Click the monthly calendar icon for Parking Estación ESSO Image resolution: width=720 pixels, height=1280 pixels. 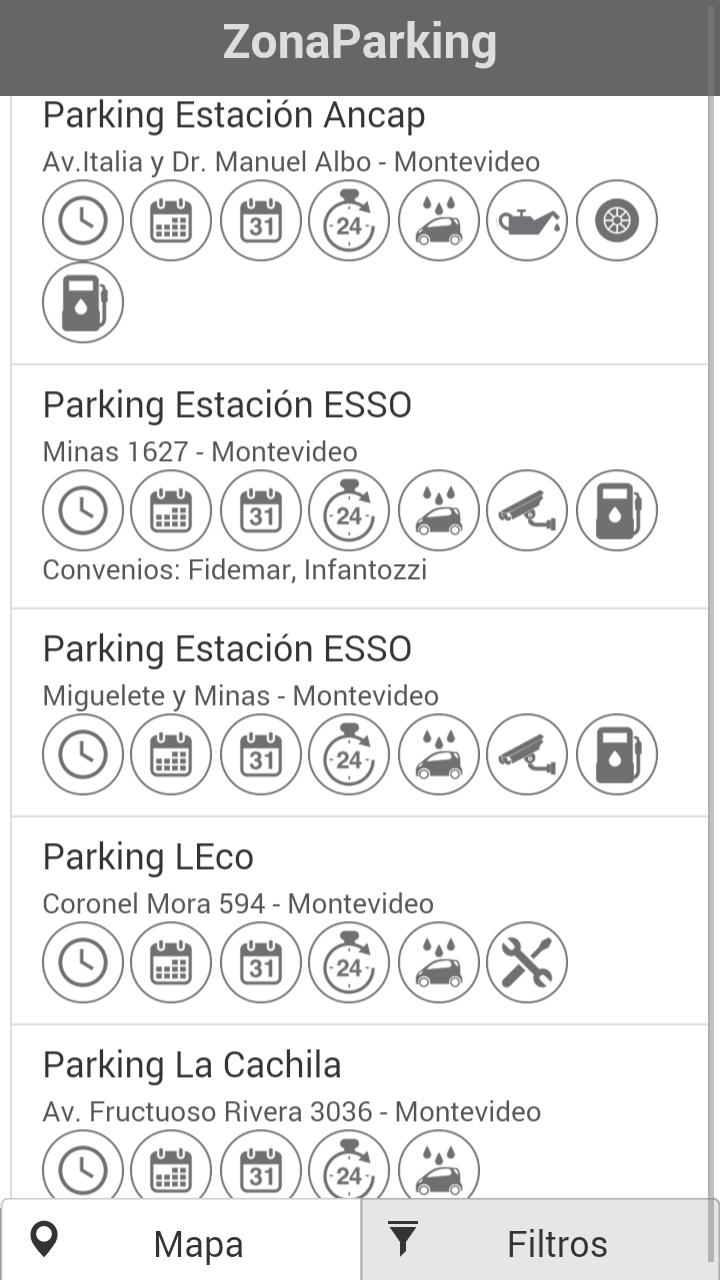tap(171, 510)
